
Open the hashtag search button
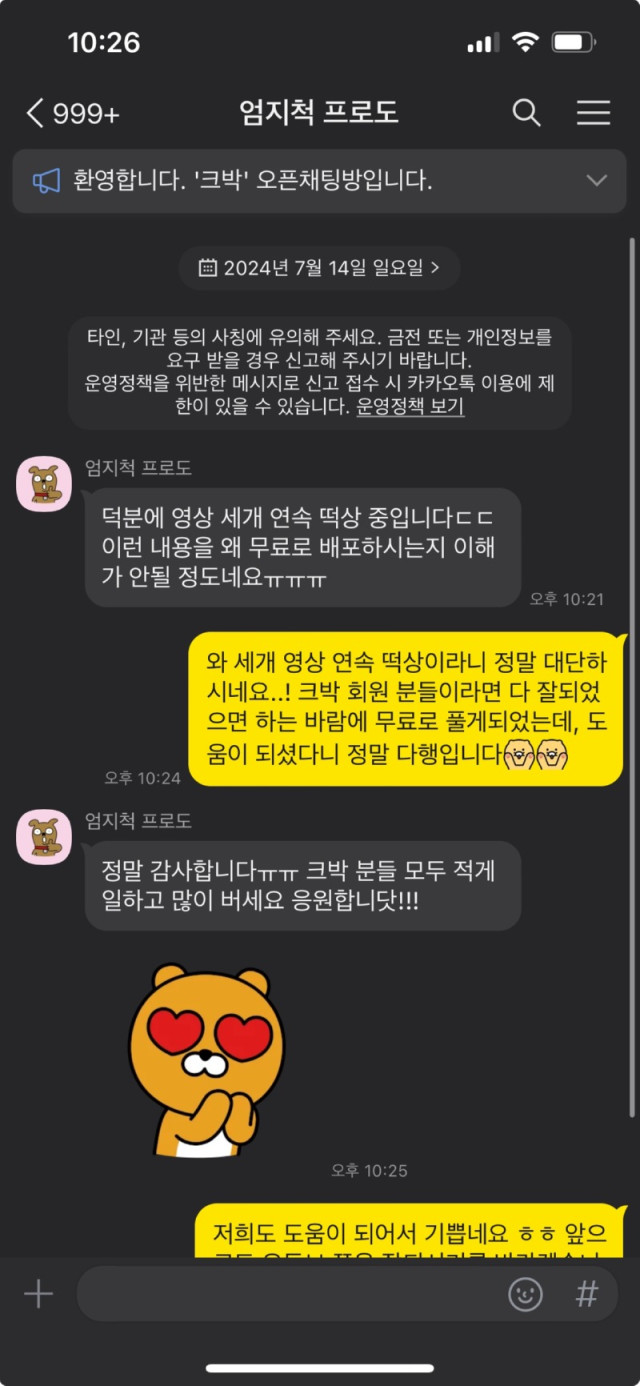tap(587, 1294)
